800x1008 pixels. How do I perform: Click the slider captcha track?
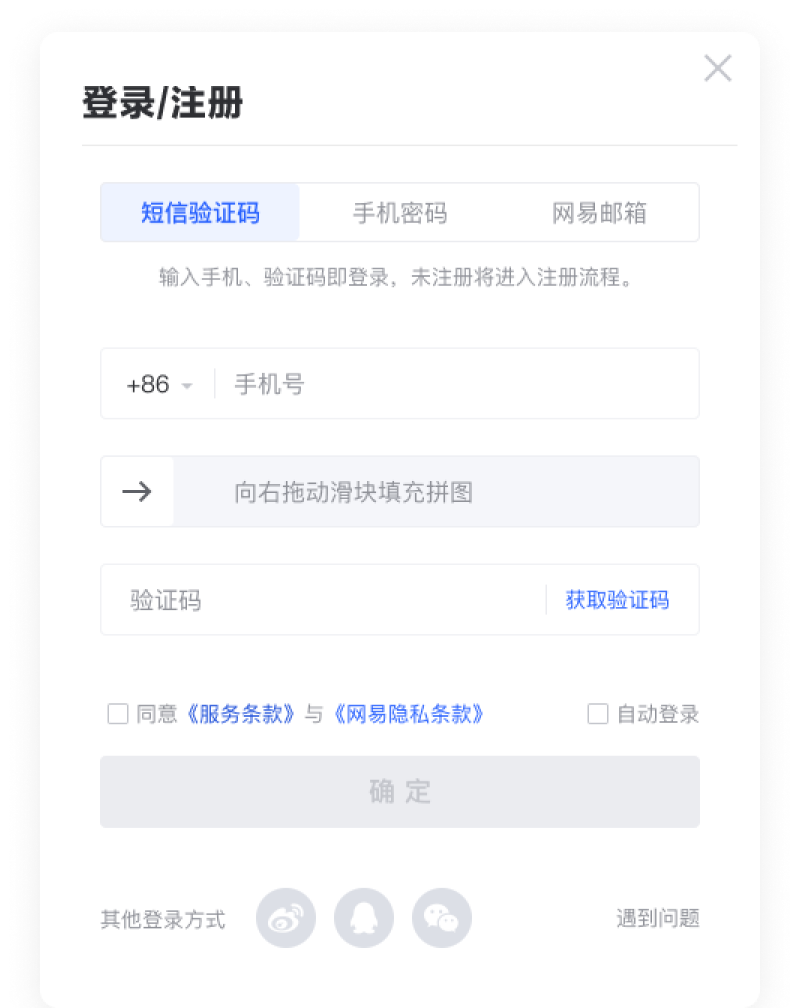pyautogui.click(x=430, y=491)
